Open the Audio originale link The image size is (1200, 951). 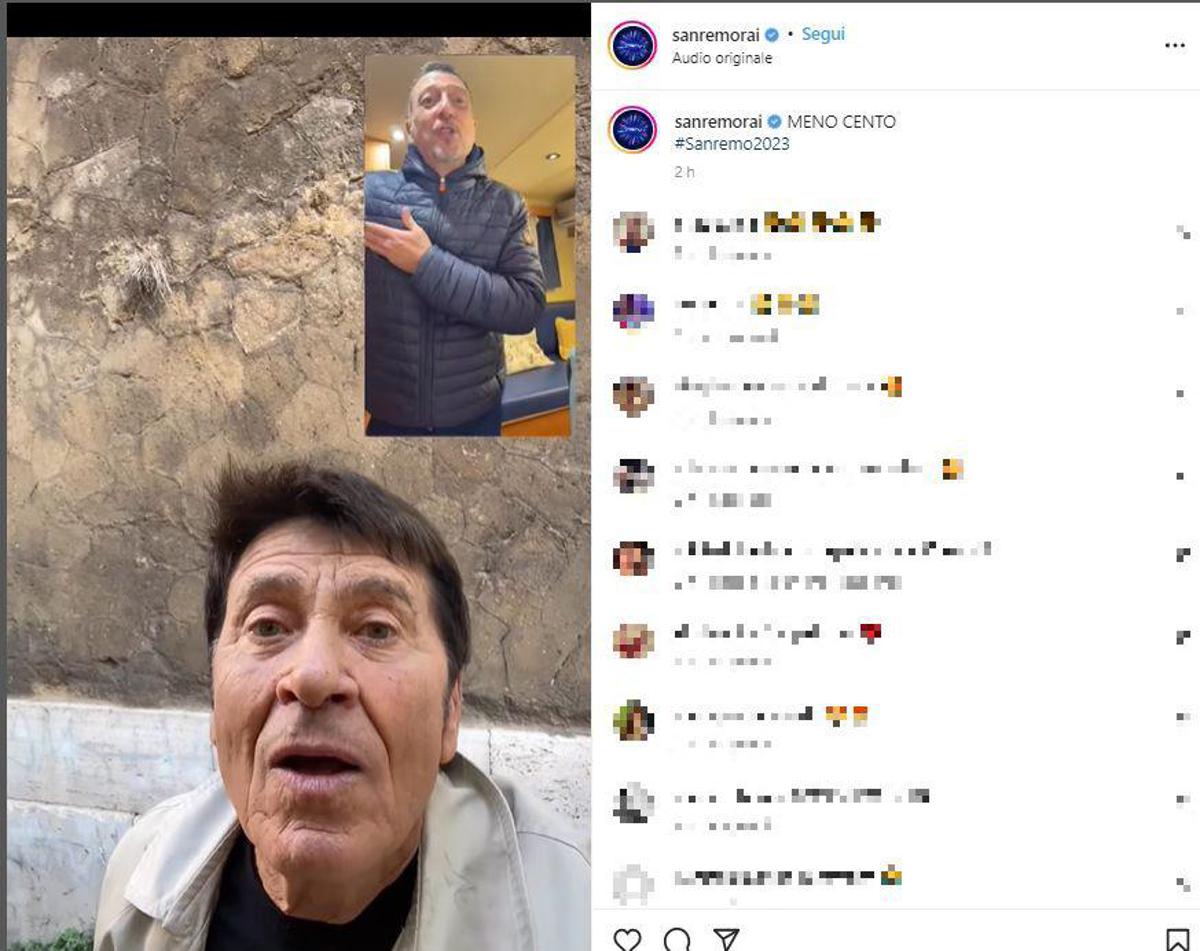pyautogui.click(x=722, y=58)
